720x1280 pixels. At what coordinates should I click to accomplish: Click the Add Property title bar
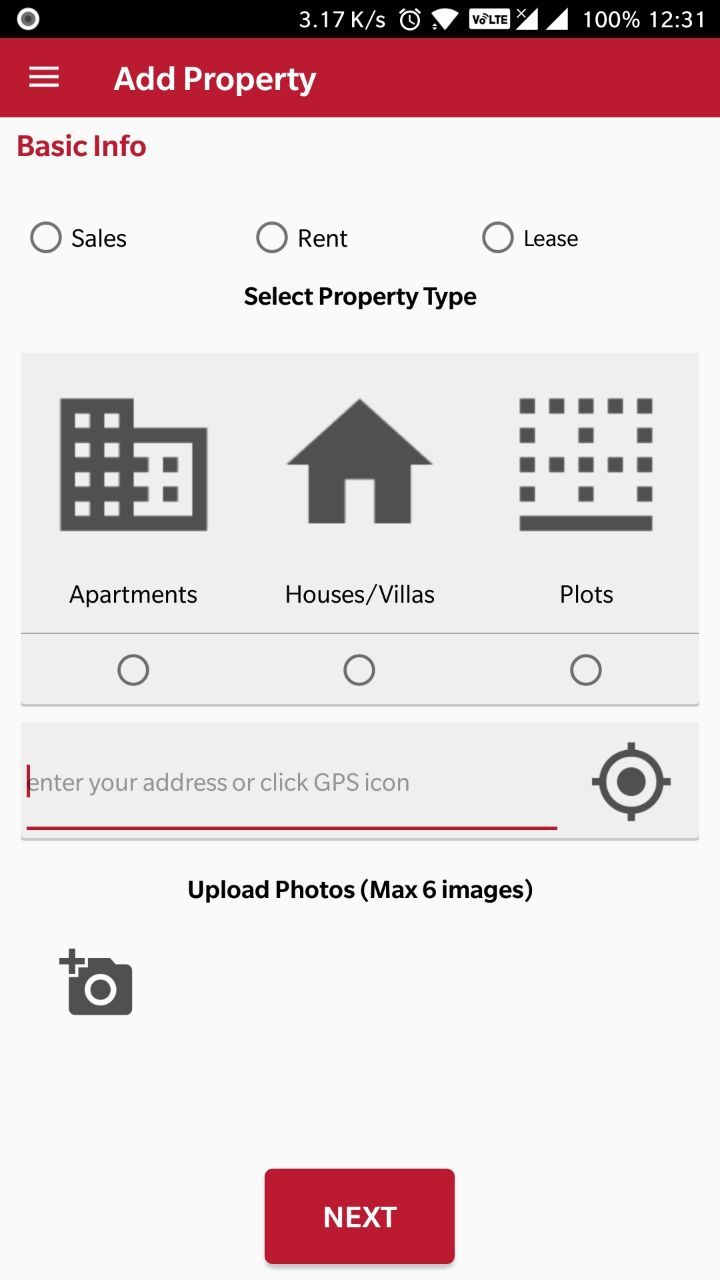click(x=213, y=77)
